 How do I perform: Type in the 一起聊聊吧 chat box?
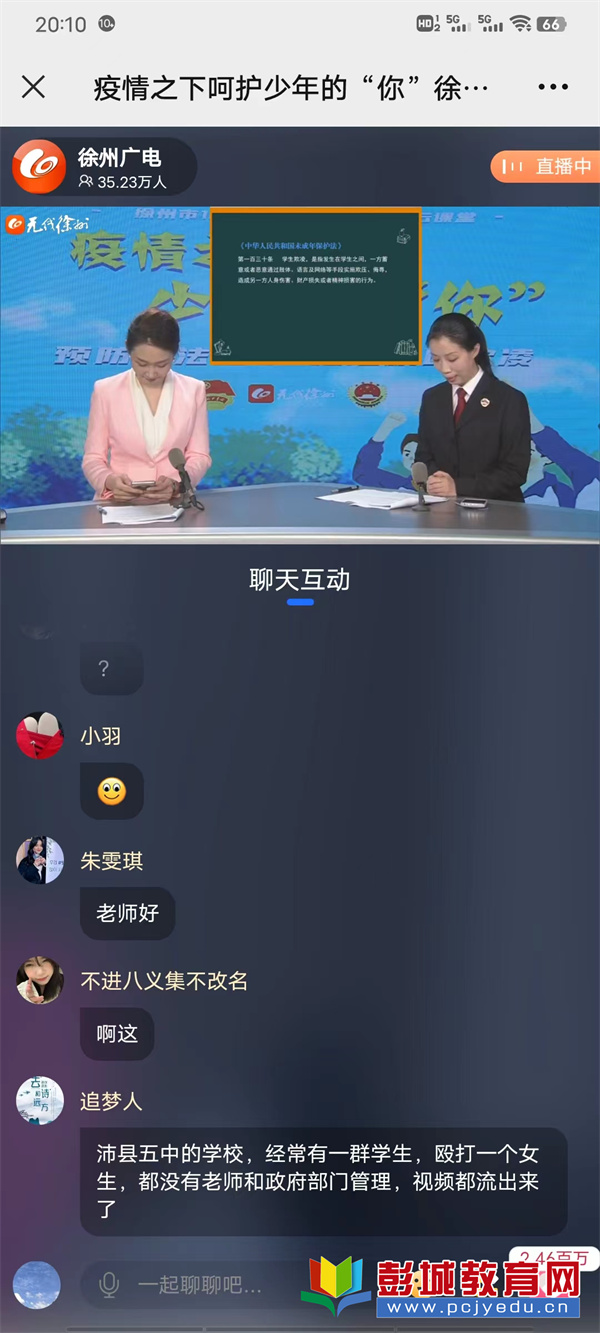200,1284
